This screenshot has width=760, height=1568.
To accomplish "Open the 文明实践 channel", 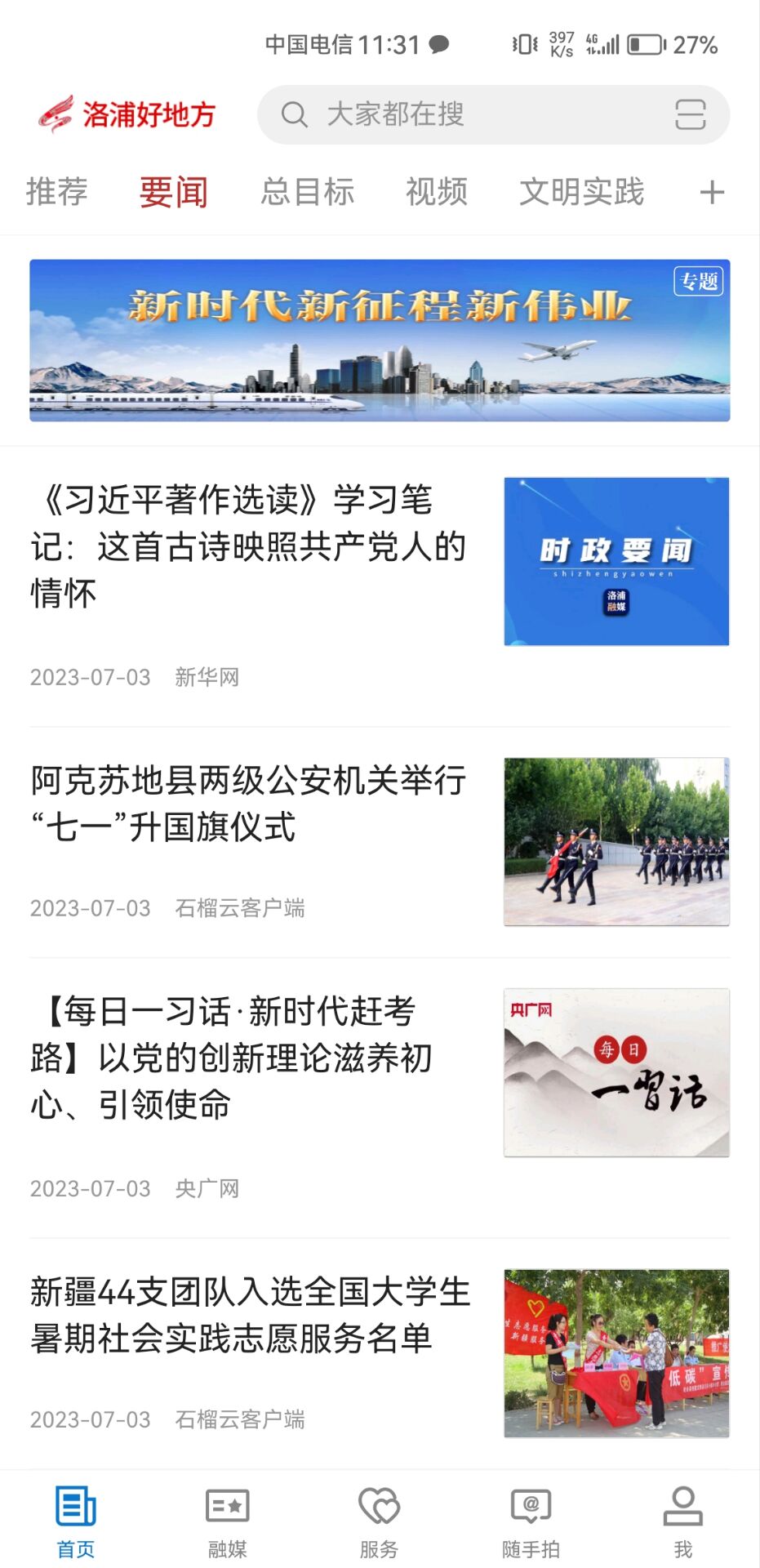I will tap(582, 191).
